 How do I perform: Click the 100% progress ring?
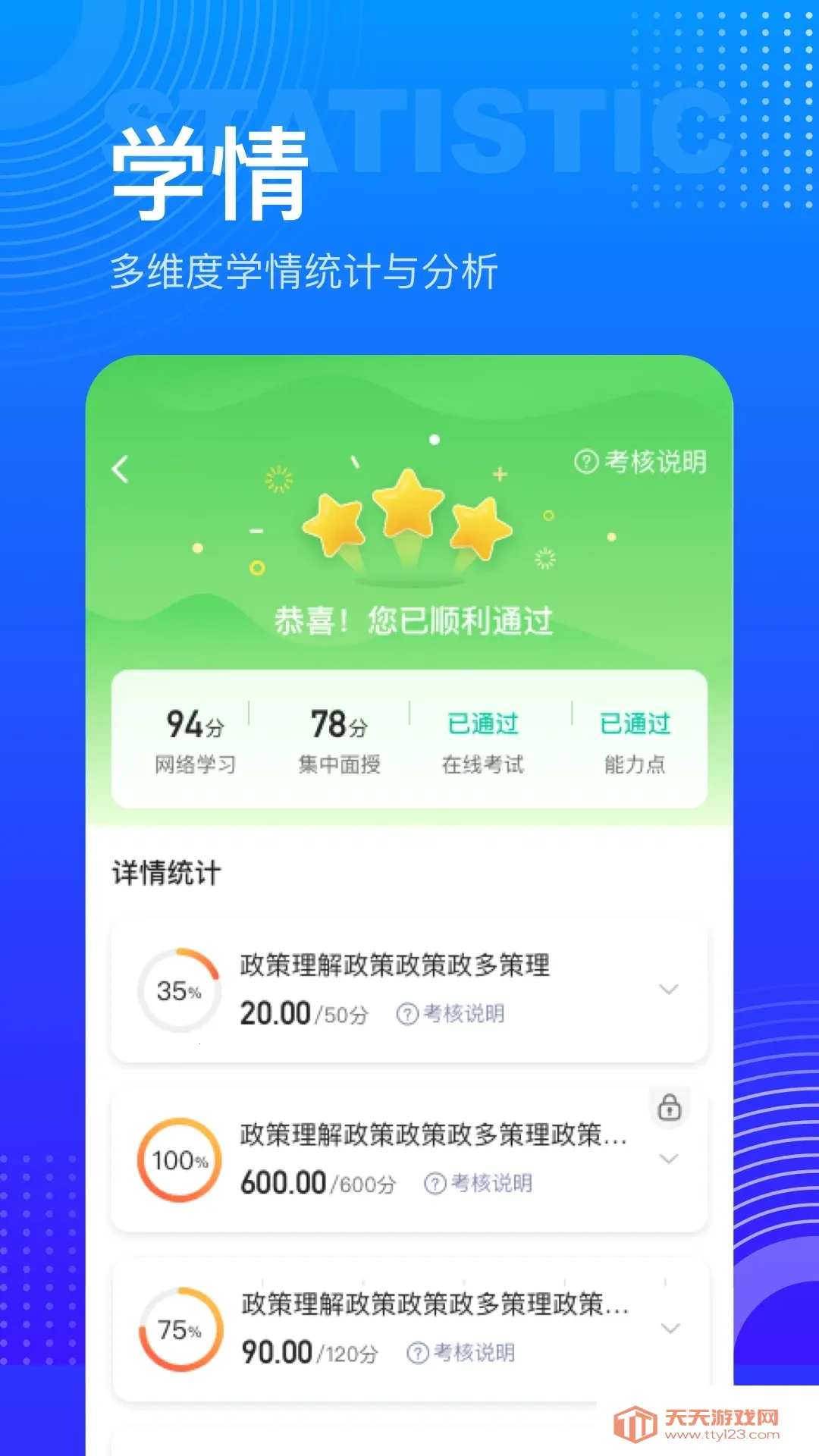(177, 1160)
